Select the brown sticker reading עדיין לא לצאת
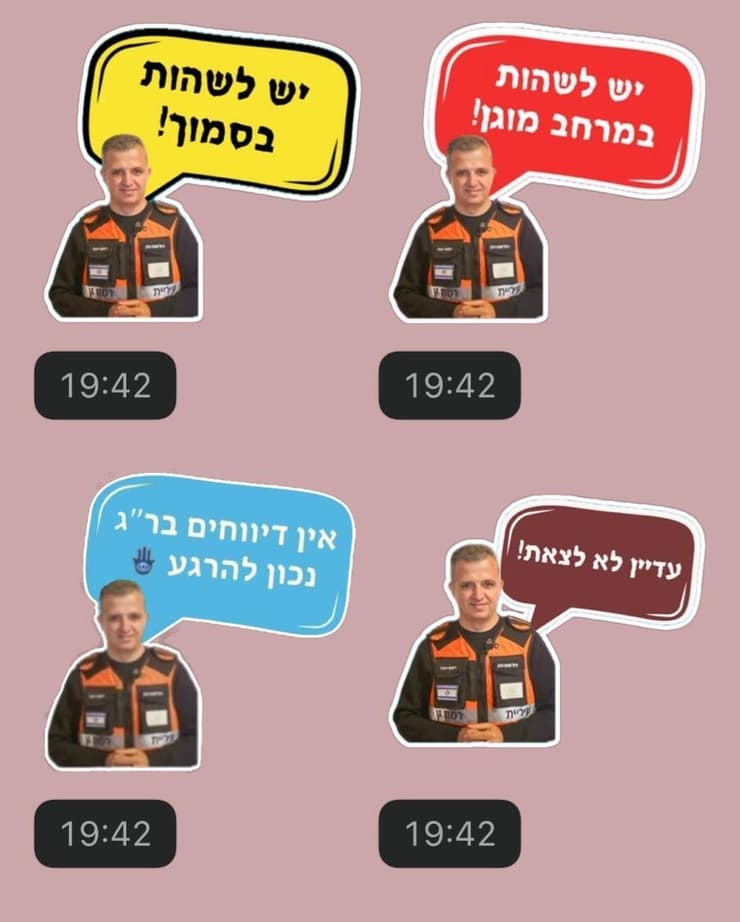Image resolution: width=740 pixels, height=922 pixels. tap(600, 560)
